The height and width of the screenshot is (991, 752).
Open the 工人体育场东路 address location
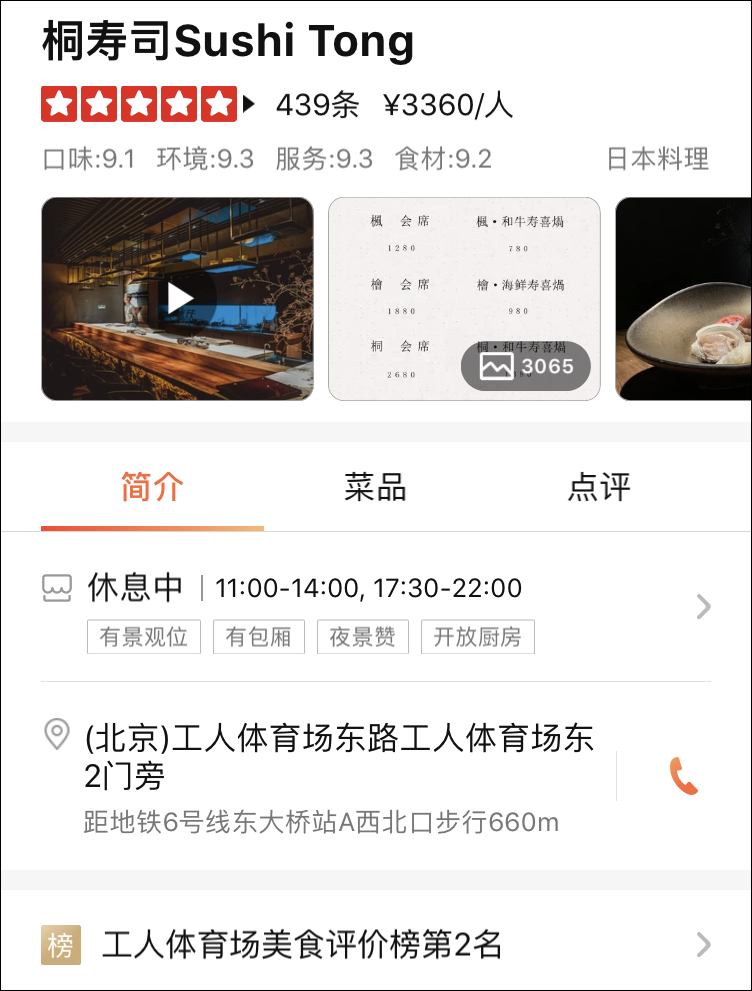[340, 757]
